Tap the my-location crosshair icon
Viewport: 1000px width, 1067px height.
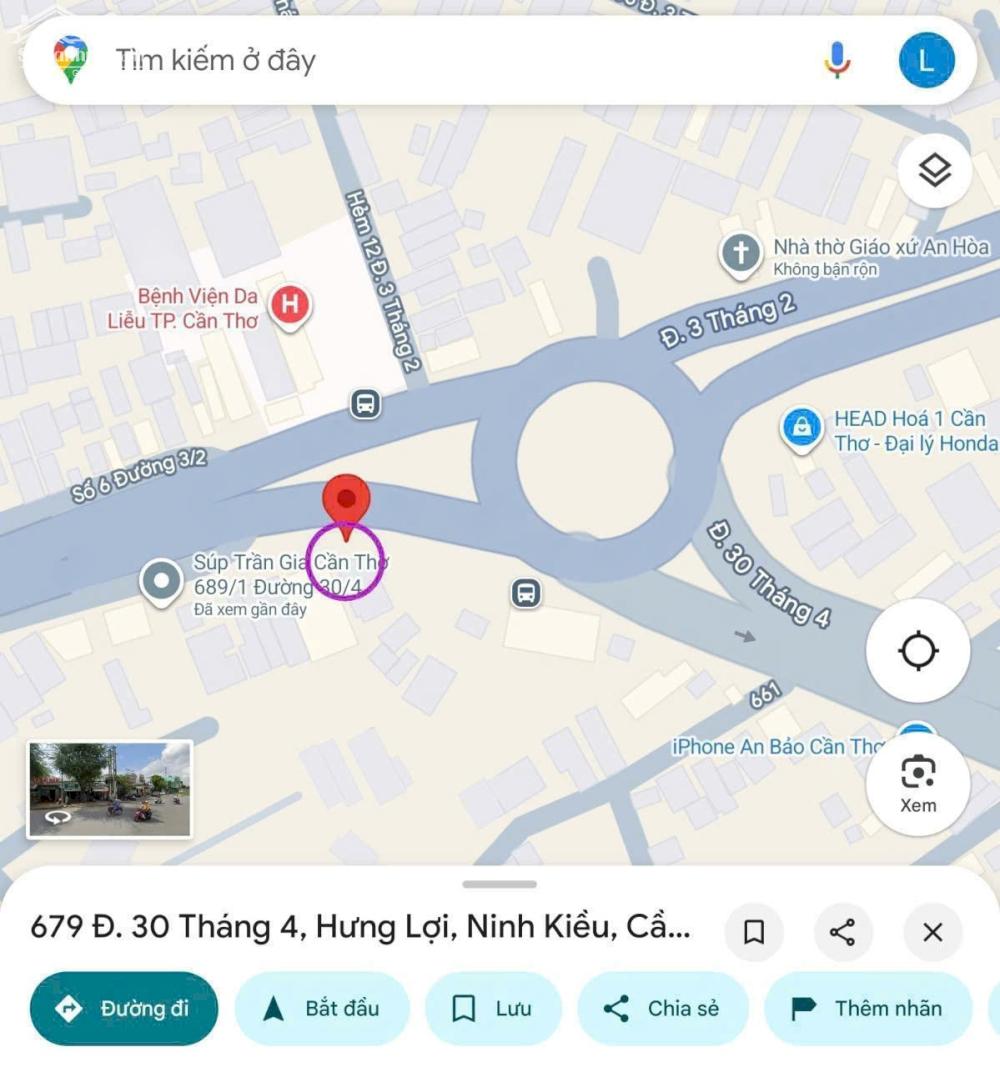[x=918, y=649]
